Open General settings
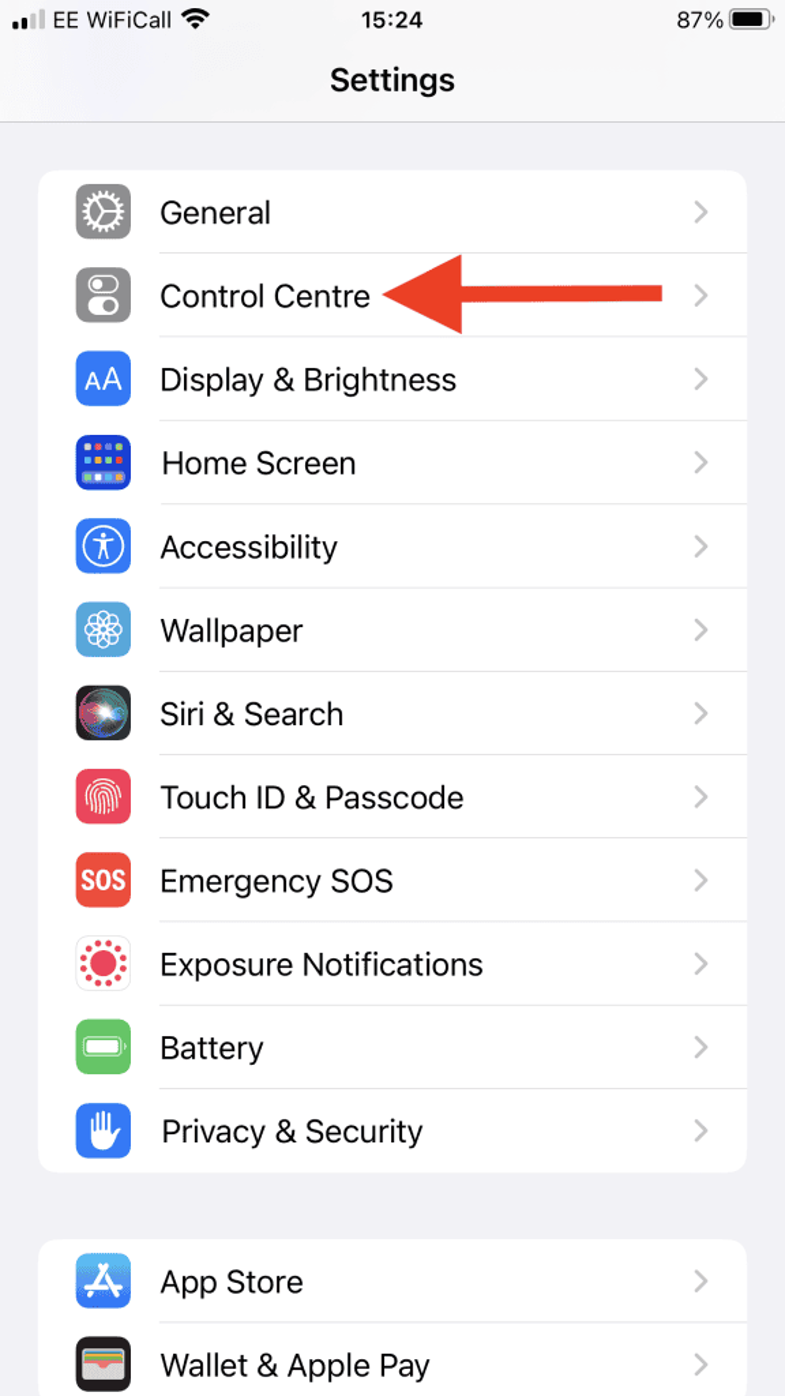 pos(393,212)
